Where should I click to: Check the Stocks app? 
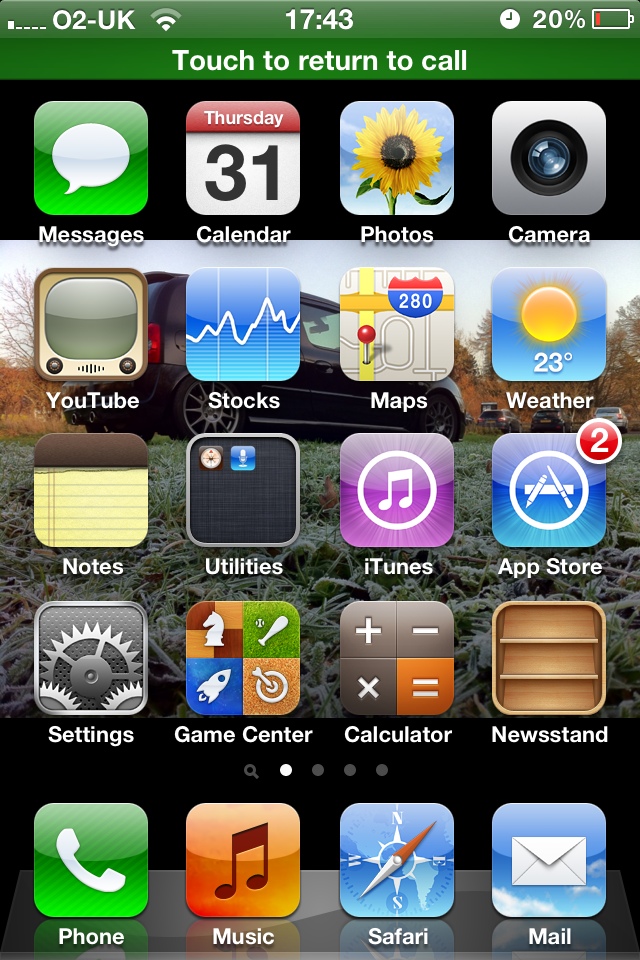pos(243,324)
